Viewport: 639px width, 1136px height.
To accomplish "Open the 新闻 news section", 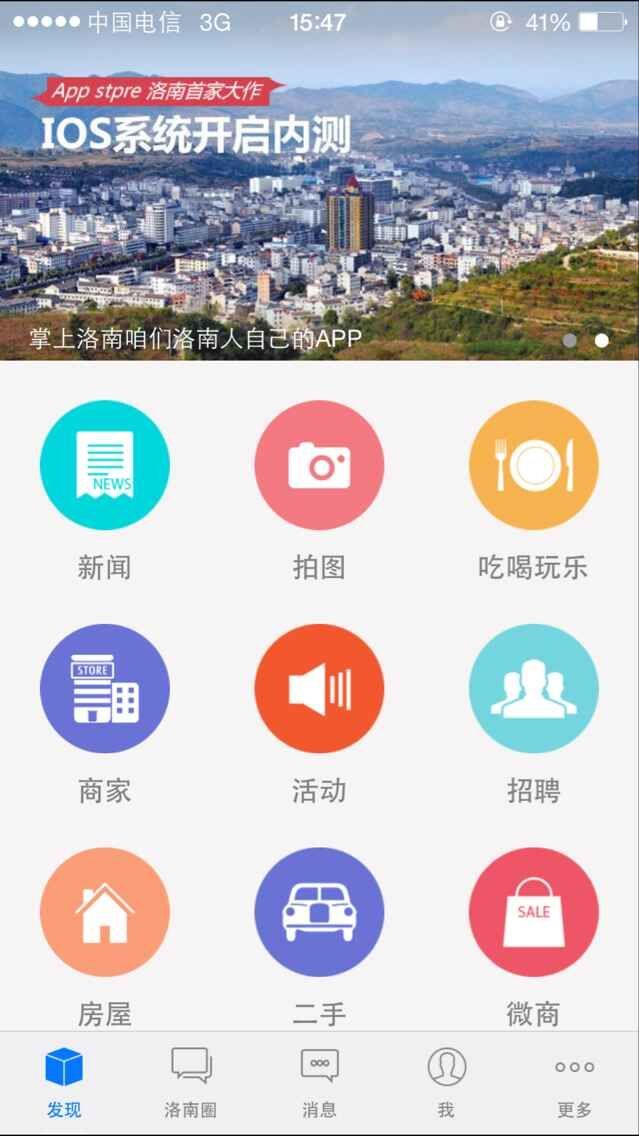I will [105, 465].
